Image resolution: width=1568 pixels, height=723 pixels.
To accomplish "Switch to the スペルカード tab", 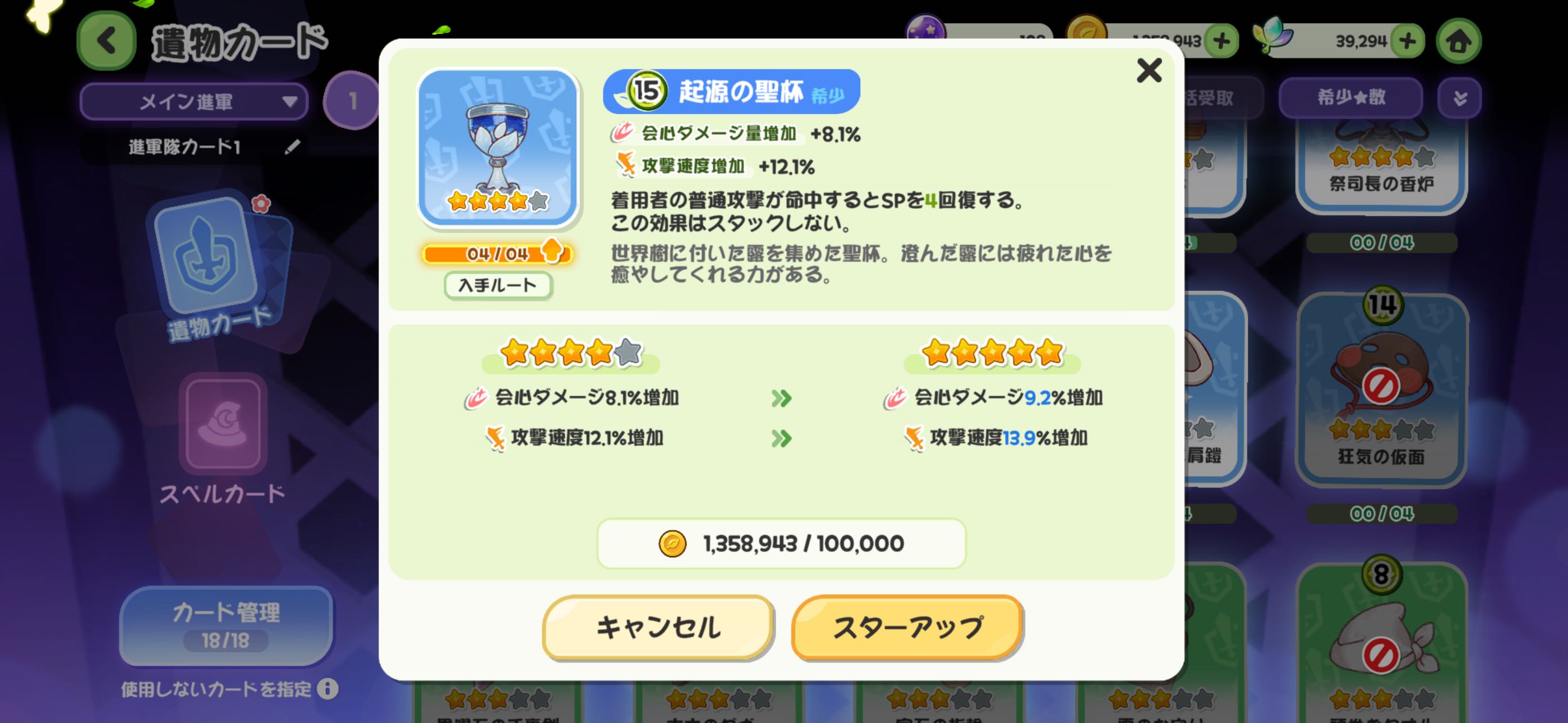I will click(223, 438).
